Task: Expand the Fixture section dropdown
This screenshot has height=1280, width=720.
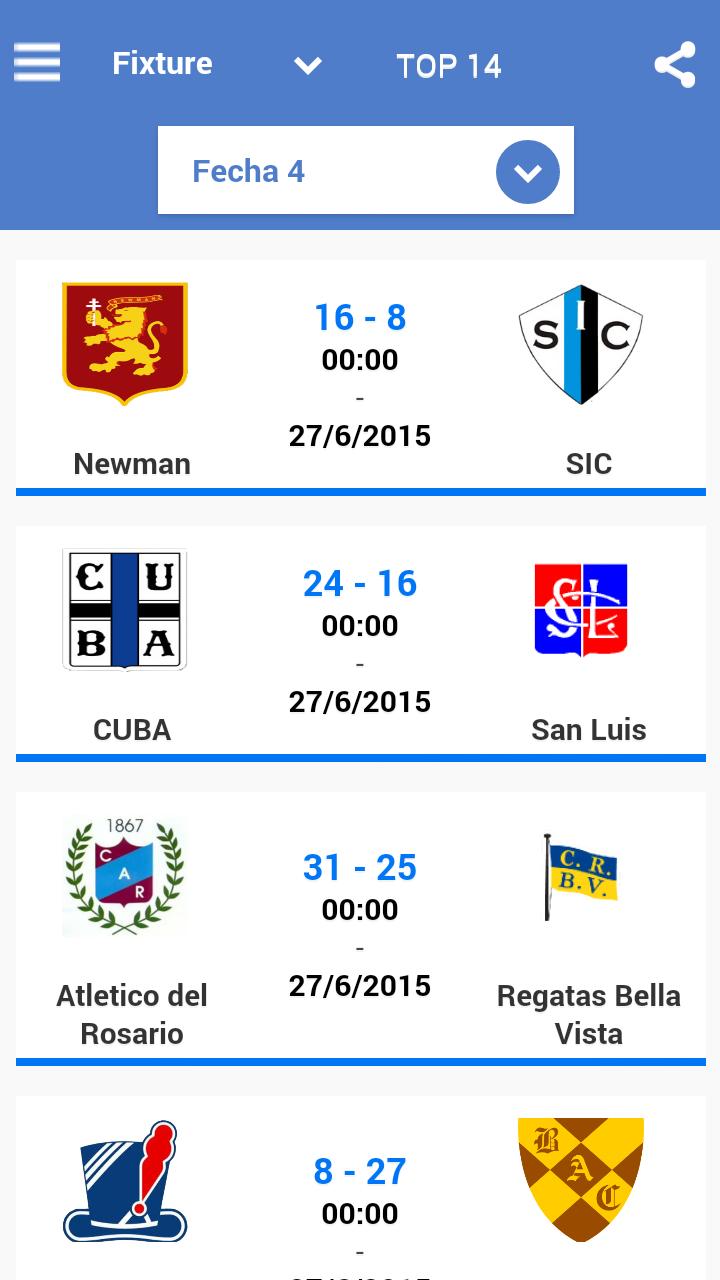Action: 307,66
